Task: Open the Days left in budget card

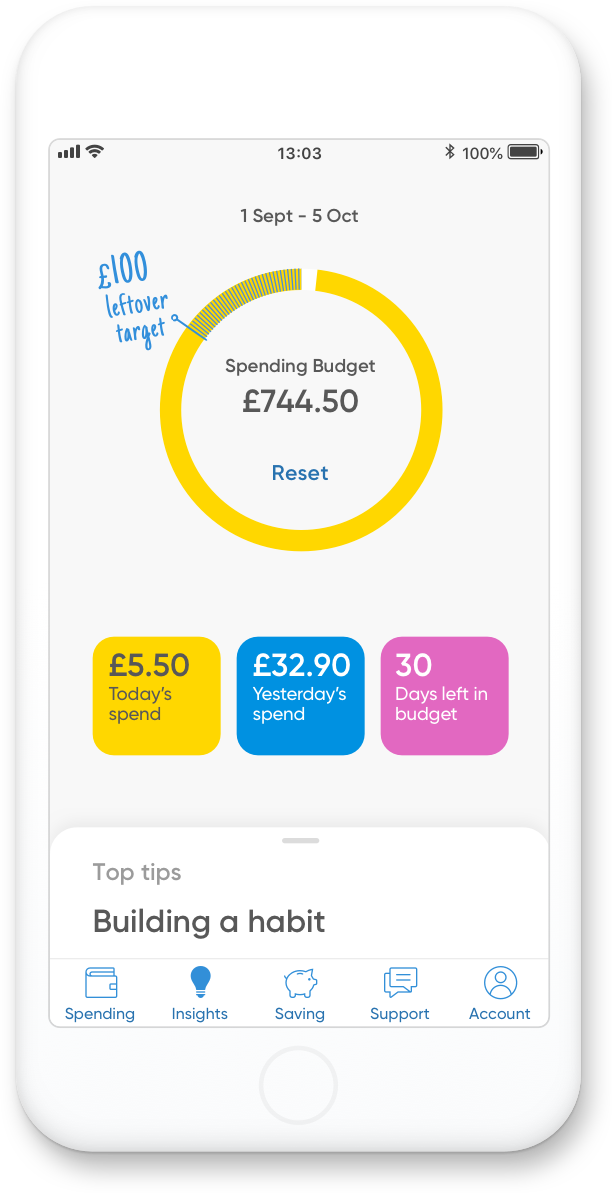Action: click(444, 695)
